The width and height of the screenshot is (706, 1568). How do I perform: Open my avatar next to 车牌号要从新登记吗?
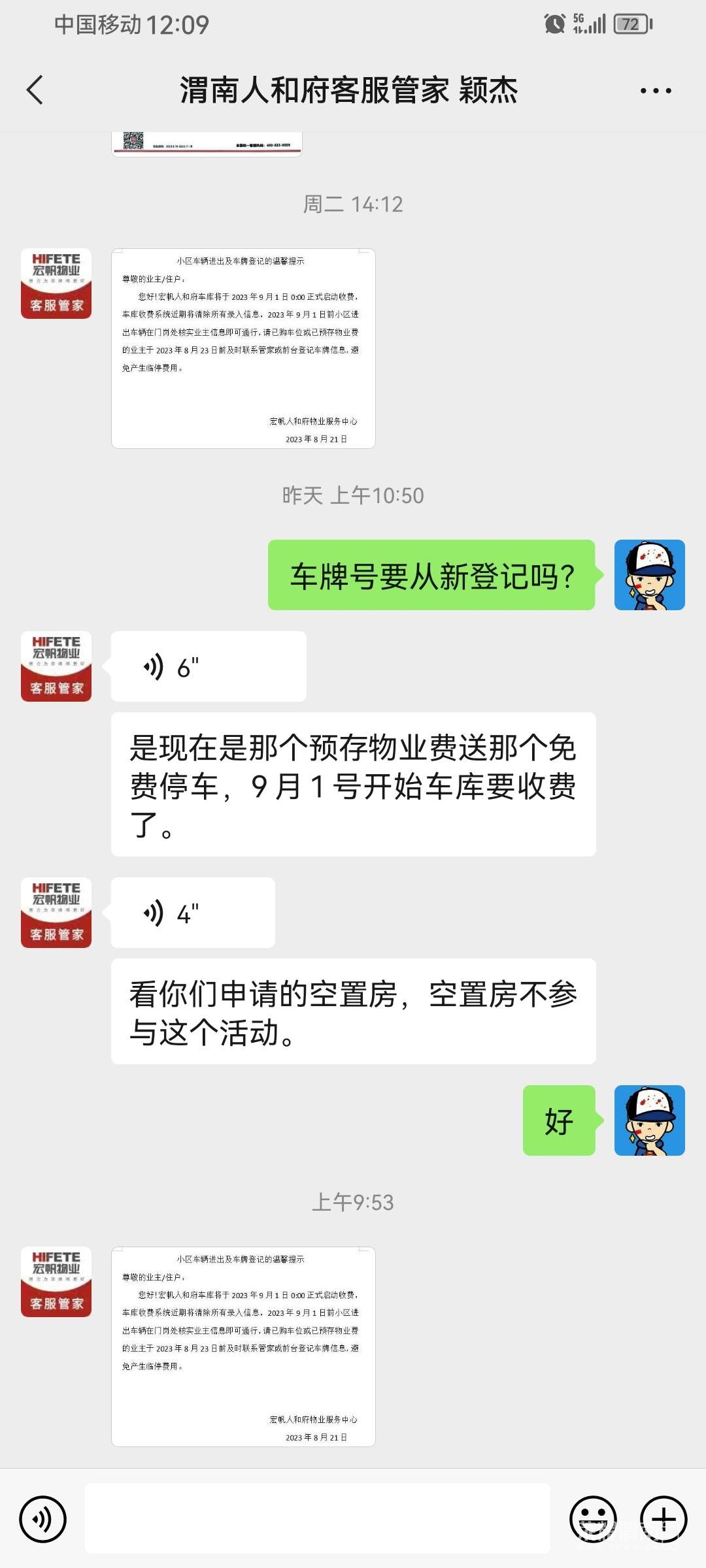(649, 575)
